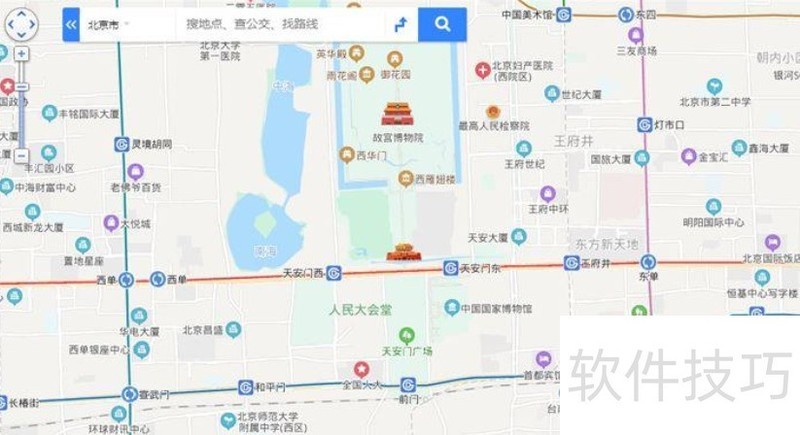The width and height of the screenshot is (800, 435).
Task: Tap the 中国国家博物馆 marker
Action: point(451,308)
